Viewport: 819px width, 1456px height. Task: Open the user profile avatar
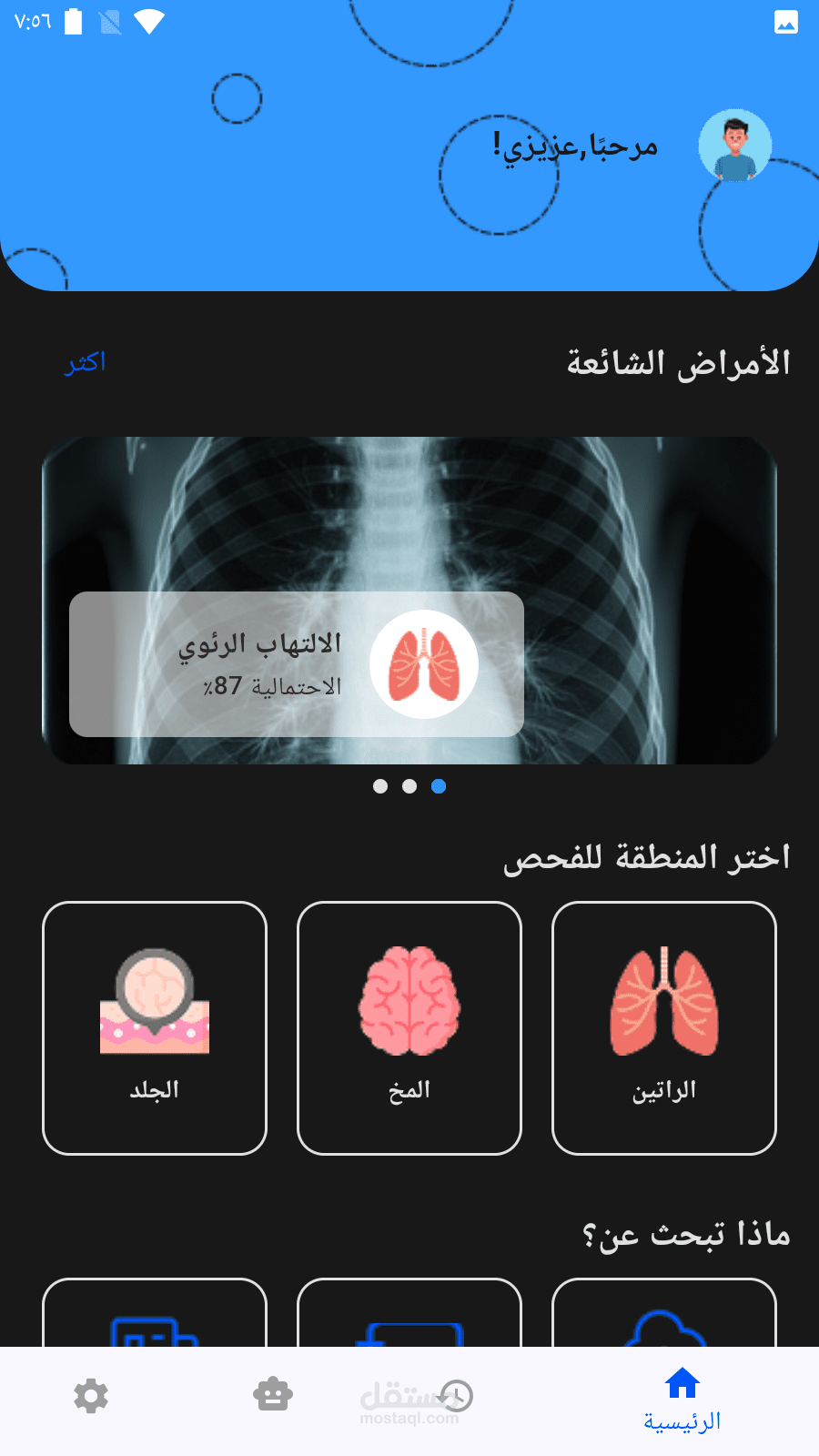734,146
